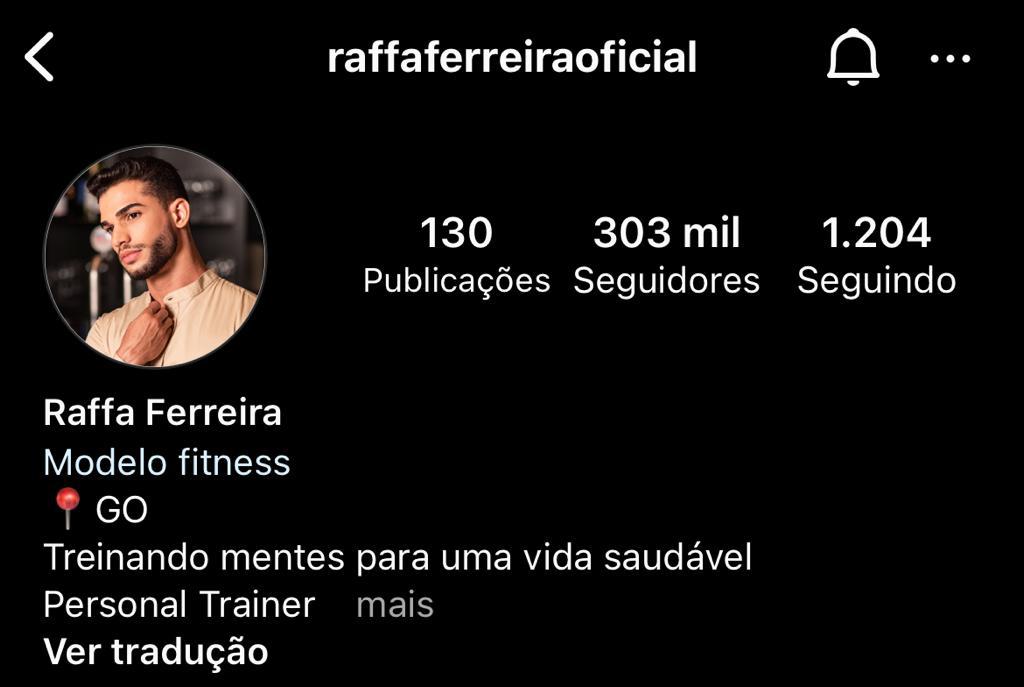1024x687 pixels.
Task: Expand the bio with mais
Action: pyautogui.click(x=395, y=604)
